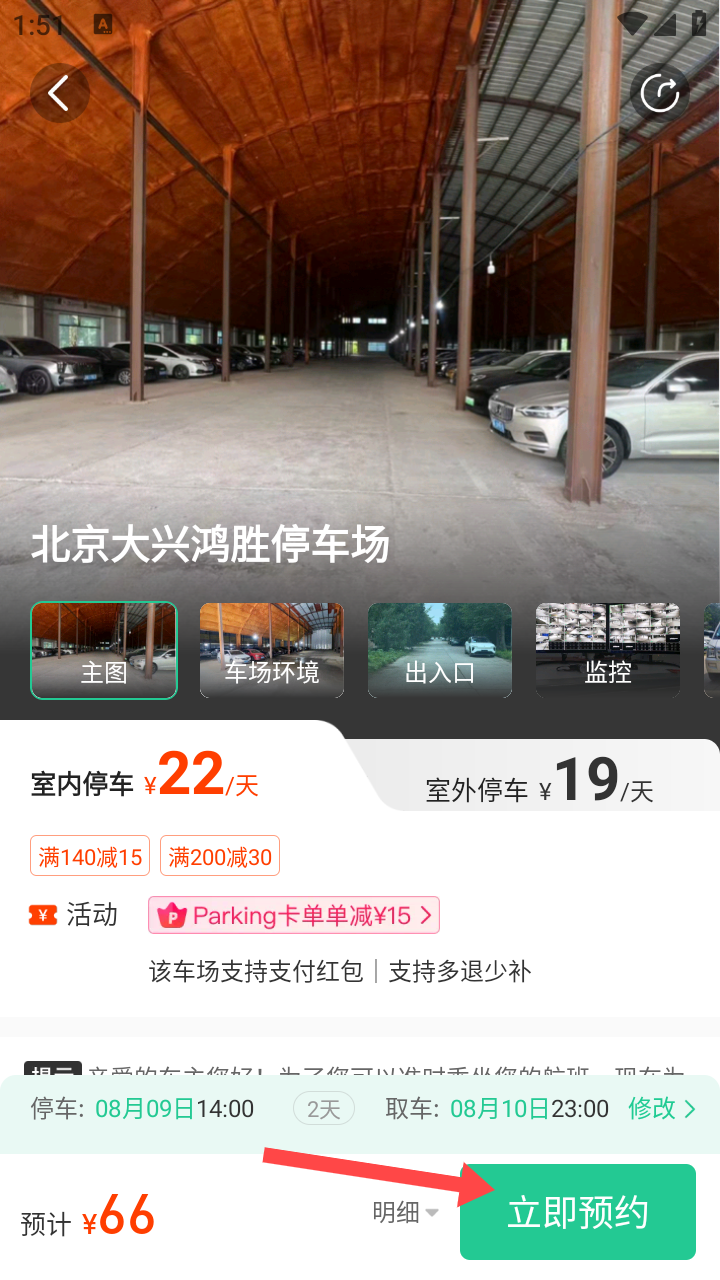Select the 主图 photo thumbnail
Screen dimensions: 720x1280
pyautogui.click(x=104, y=650)
